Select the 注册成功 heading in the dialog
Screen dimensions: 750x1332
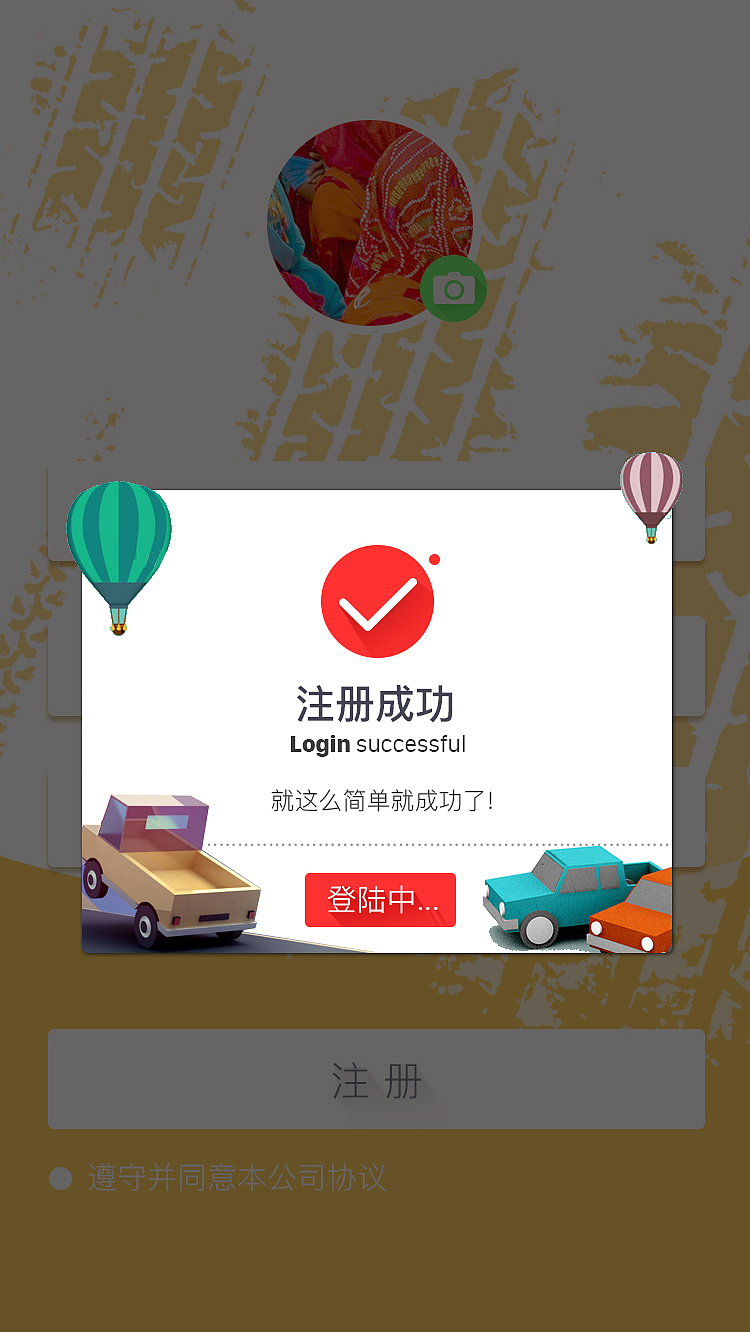click(377, 702)
